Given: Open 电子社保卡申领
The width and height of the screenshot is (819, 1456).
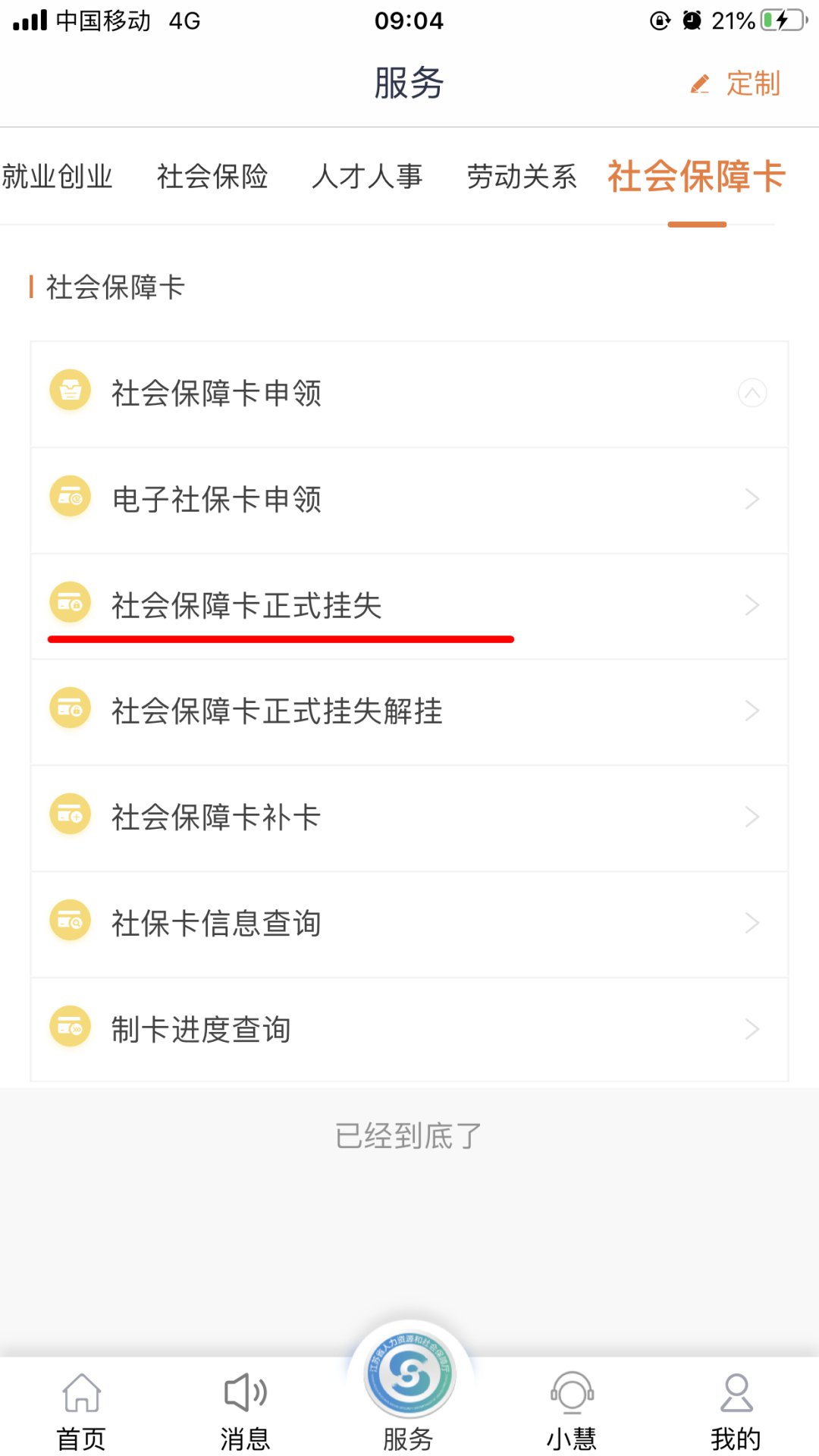Looking at the screenshot, I should [409, 500].
